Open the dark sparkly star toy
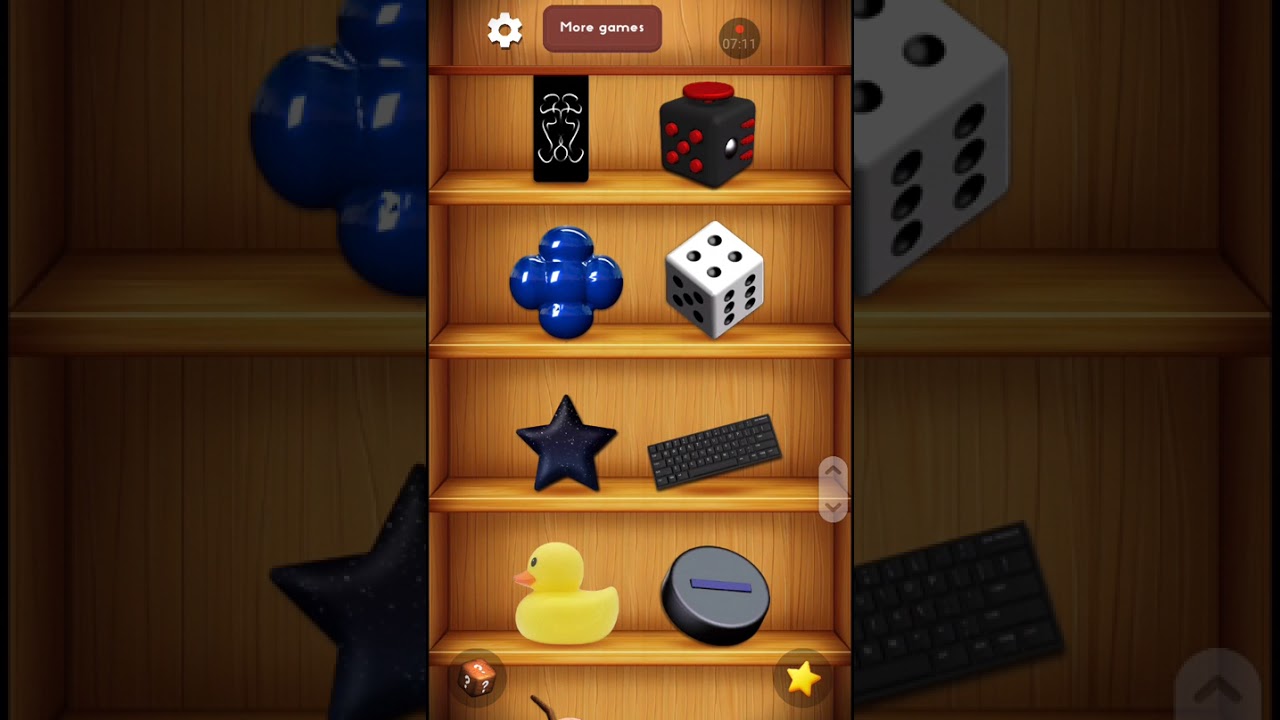 [x=566, y=445]
